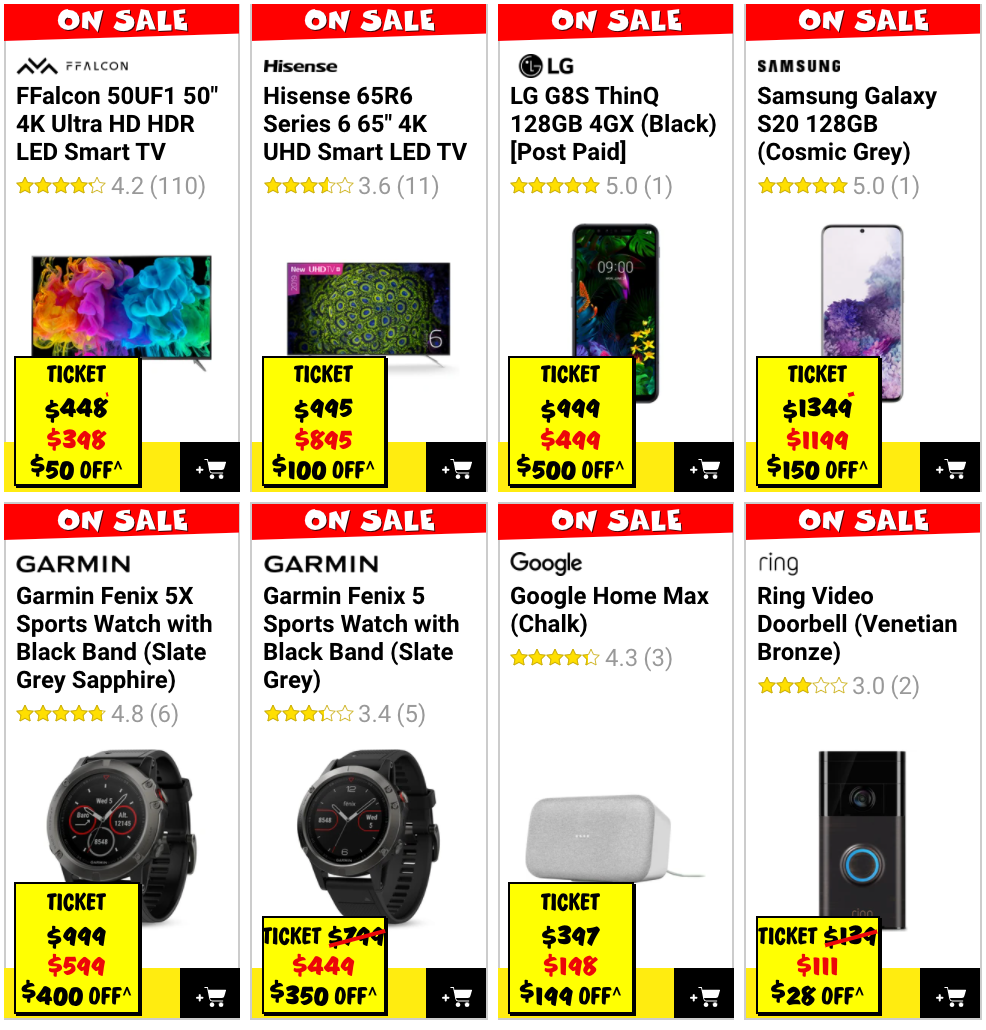View the Ring Video Doorbell Venetian Bronze
986x1030 pixels.
[856, 624]
